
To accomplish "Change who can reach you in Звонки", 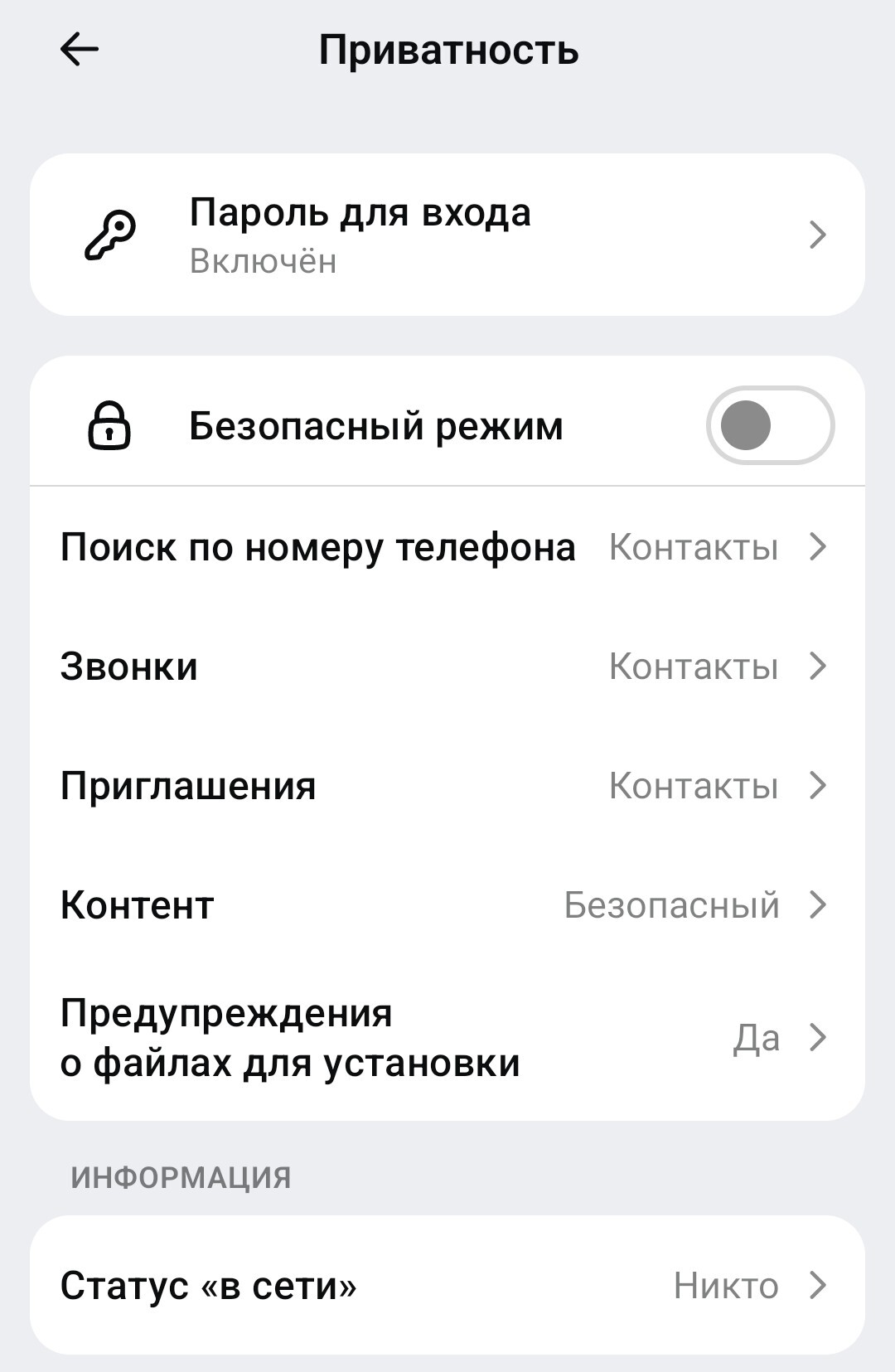I will coord(447,667).
